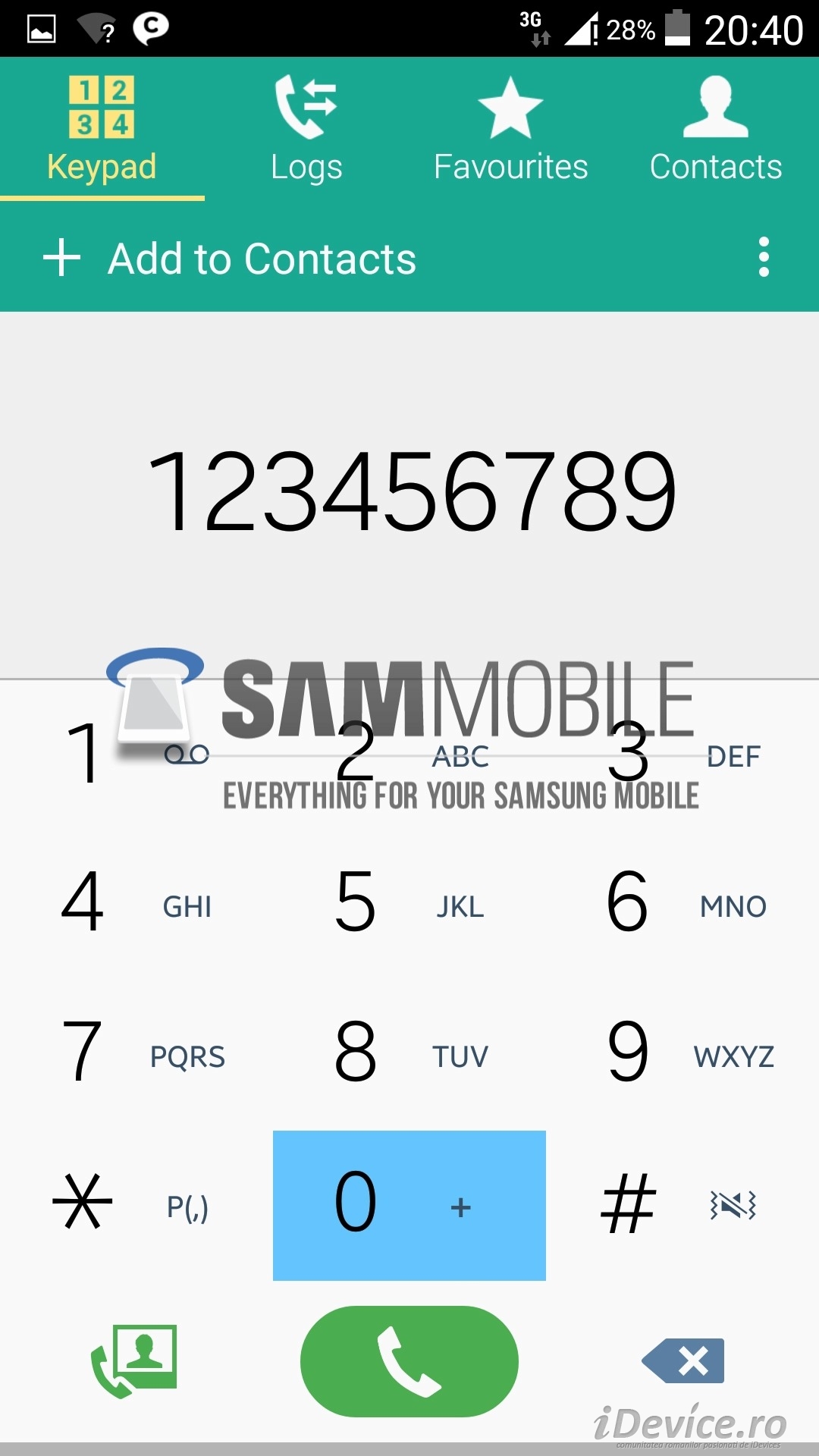Screen dimensions: 819x1456
Task: Tap the star key
Action: pyautogui.click(x=136, y=1205)
